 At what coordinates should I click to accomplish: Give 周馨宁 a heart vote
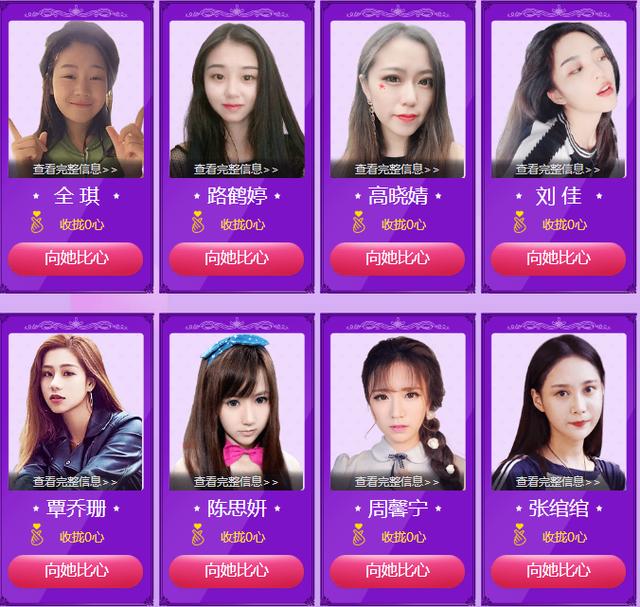click(x=397, y=571)
